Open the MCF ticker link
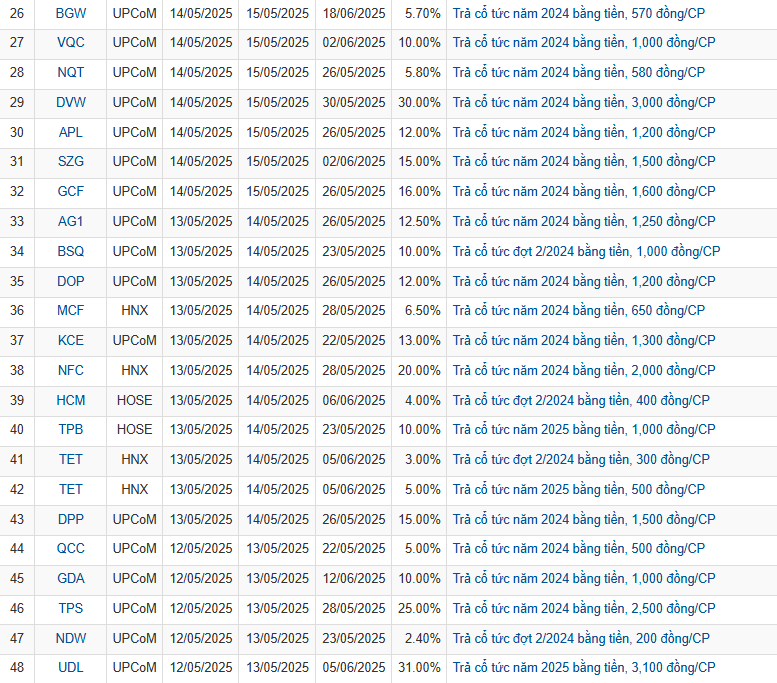 pyautogui.click(x=70, y=311)
